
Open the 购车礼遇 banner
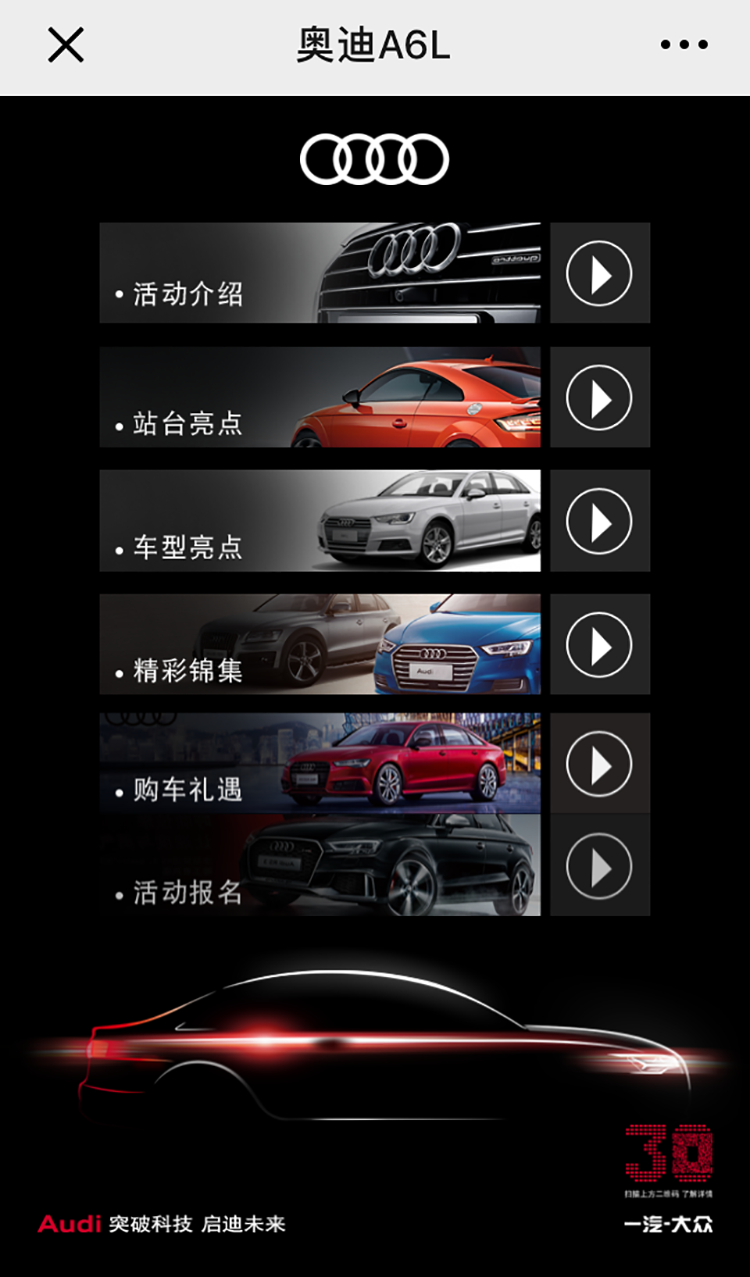click(320, 763)
